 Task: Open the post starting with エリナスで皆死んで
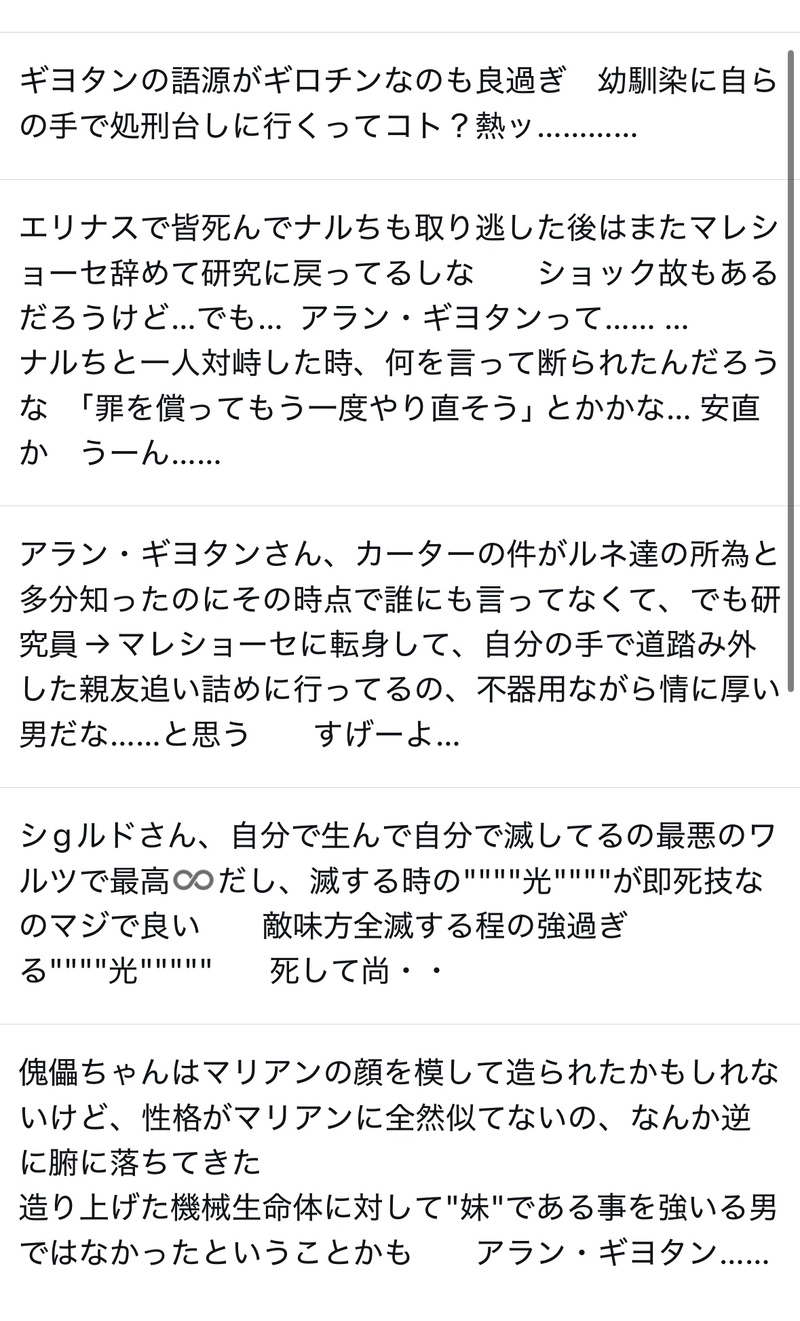(x=398, y=341)
